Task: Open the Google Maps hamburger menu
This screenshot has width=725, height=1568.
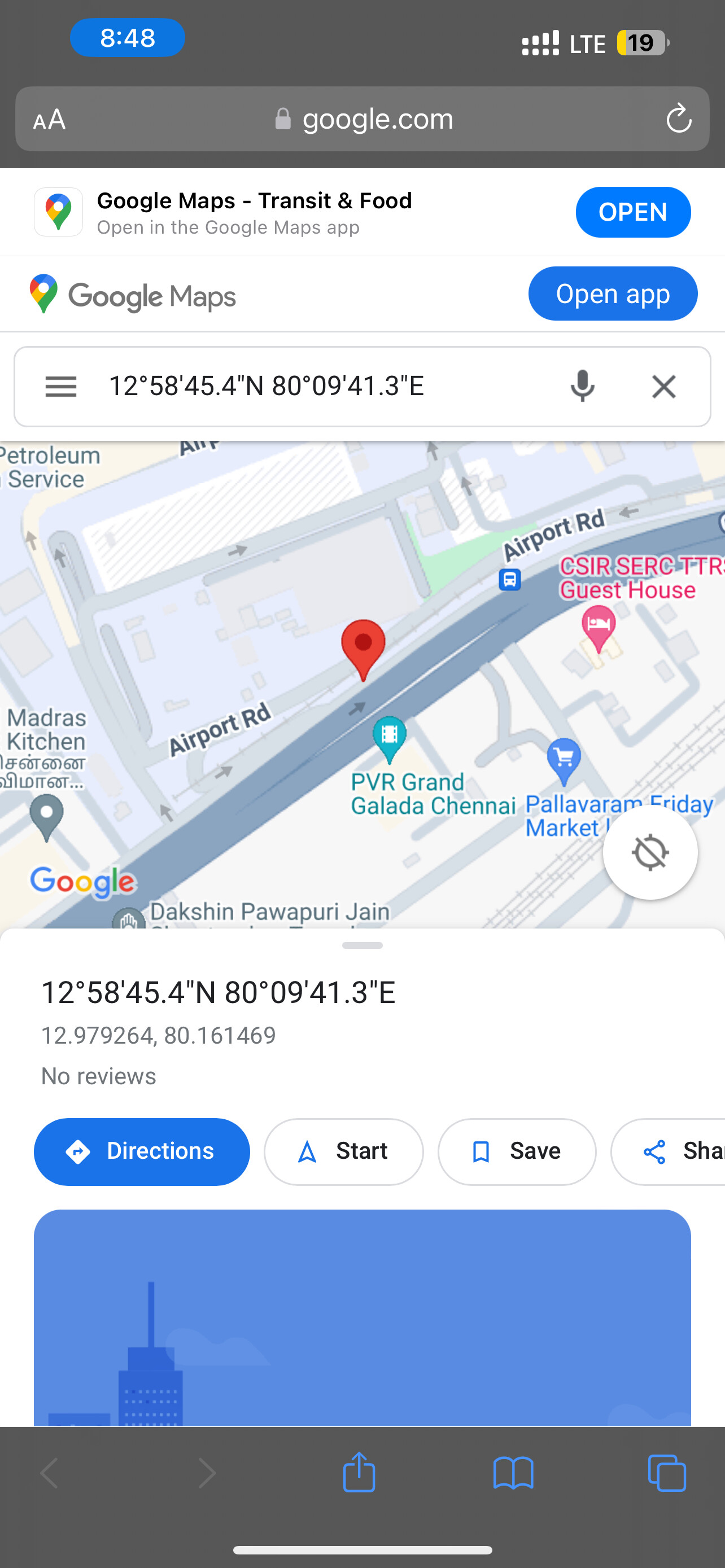Action: (61, 387)
